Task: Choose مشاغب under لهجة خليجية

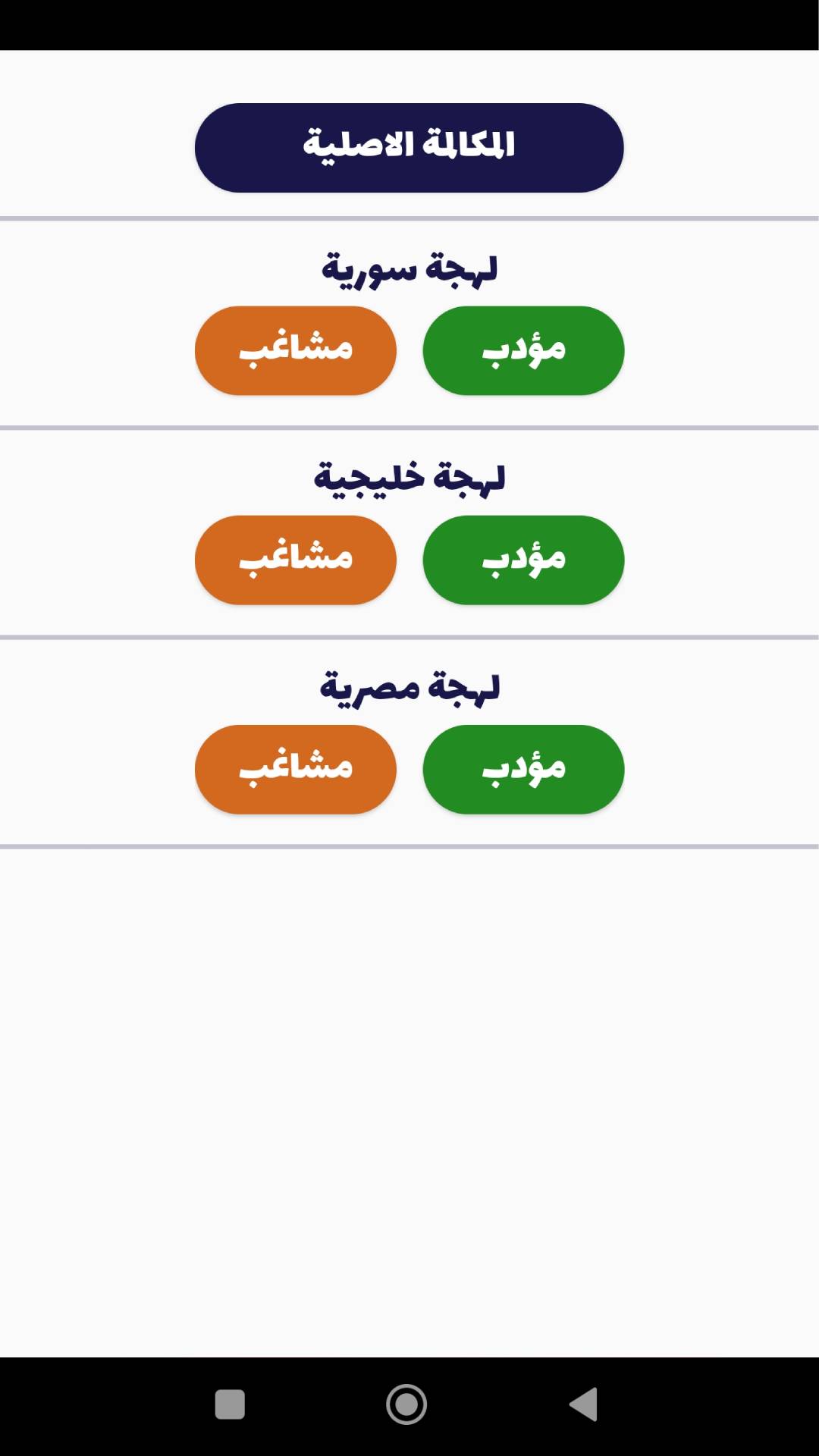Action: pyautogui.click(x=296, y=560)
